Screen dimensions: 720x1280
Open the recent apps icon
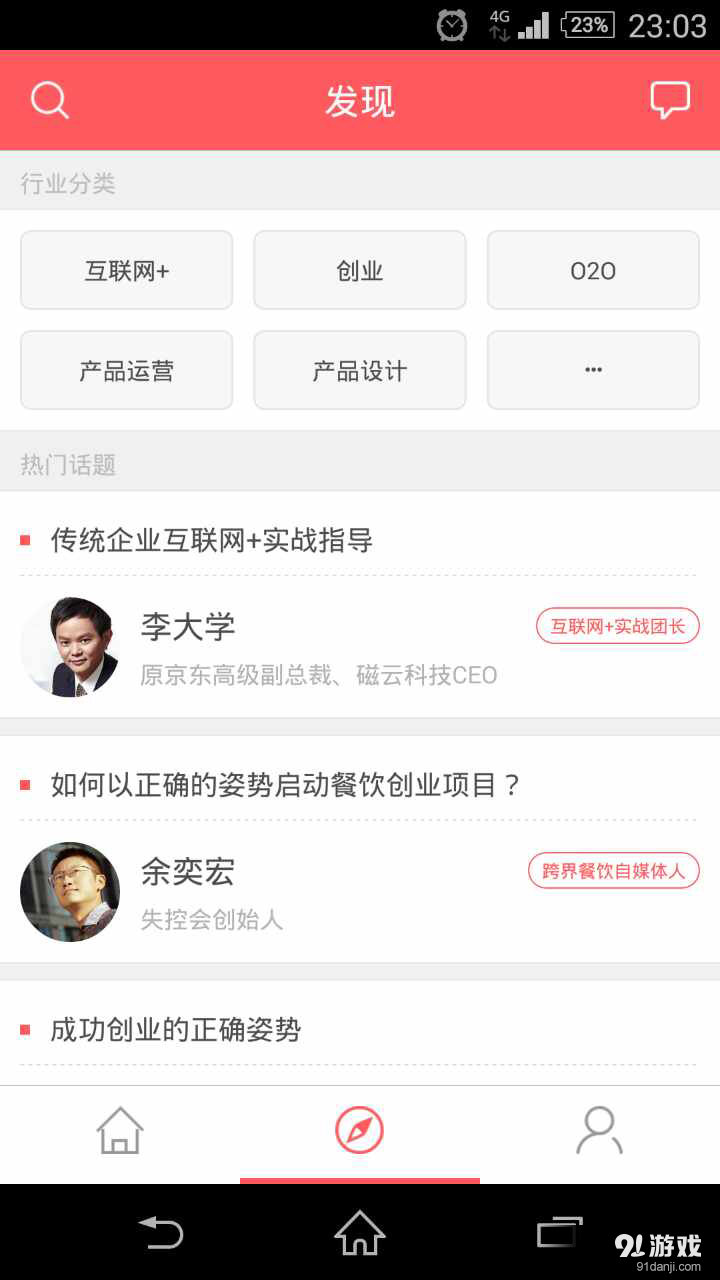click(x=557, y=1235)
